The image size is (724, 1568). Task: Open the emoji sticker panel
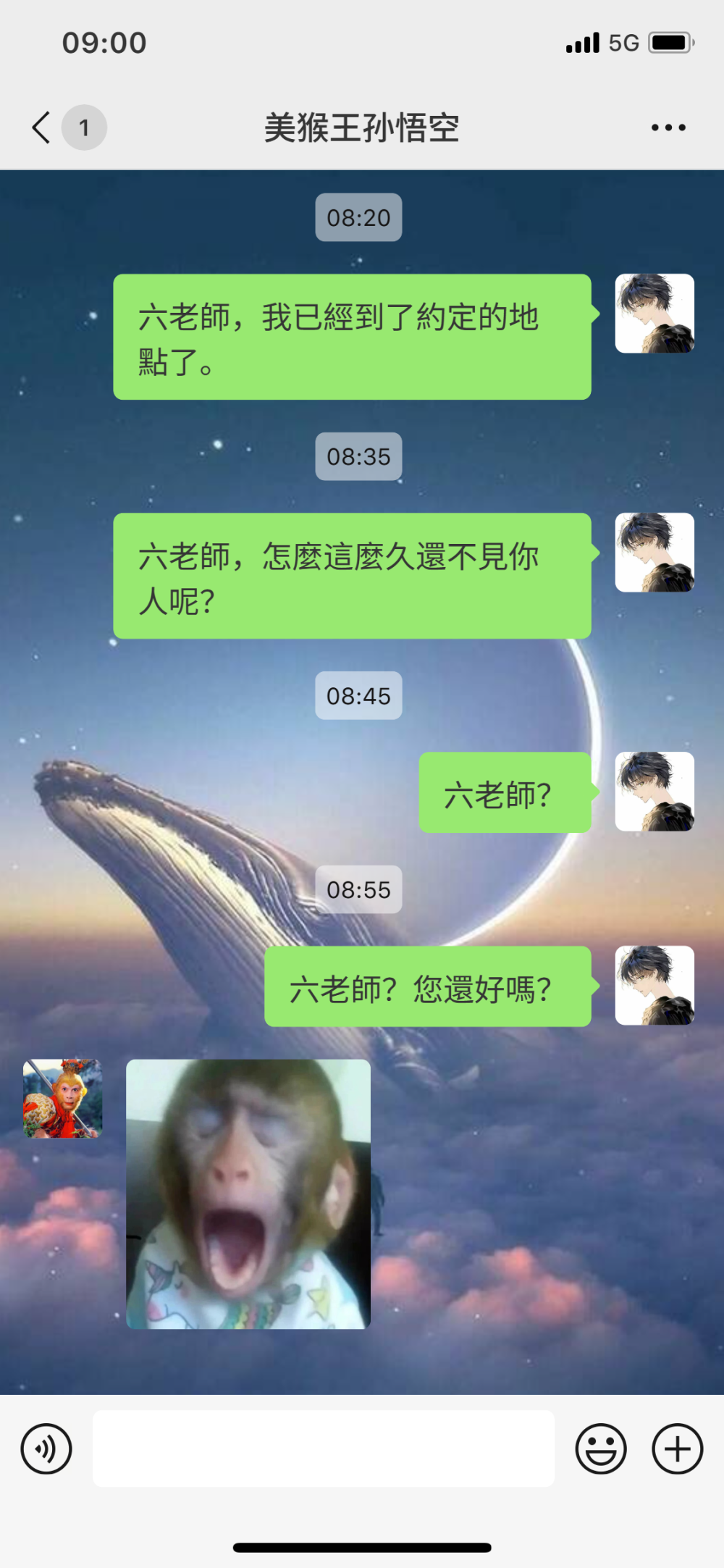click(x=601, y=1449)
